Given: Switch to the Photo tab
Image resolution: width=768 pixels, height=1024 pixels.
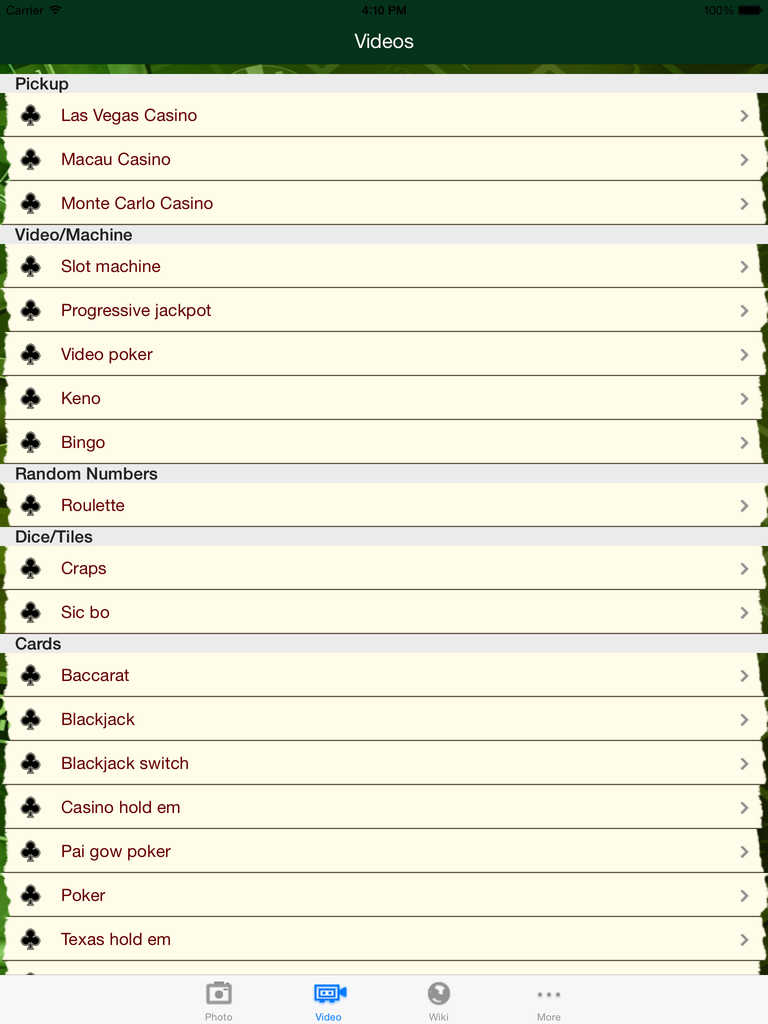Looking at the screenshot, I should pyautogui.click(x=218, y=999).
